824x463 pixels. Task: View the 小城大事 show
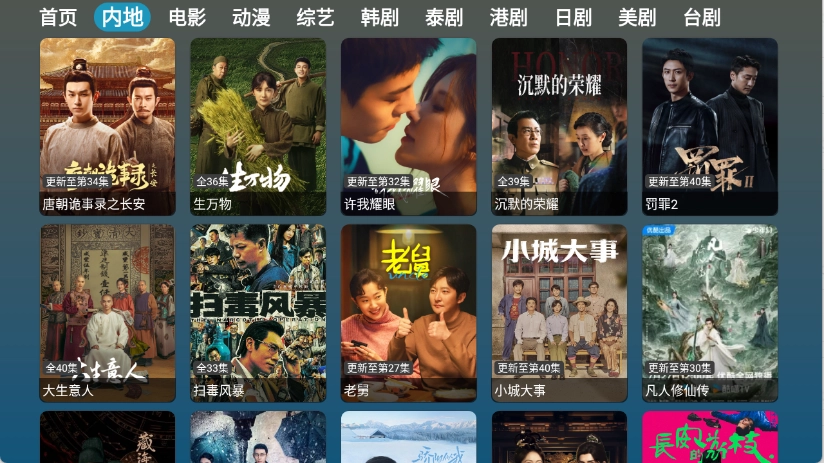tap(559, 312)
